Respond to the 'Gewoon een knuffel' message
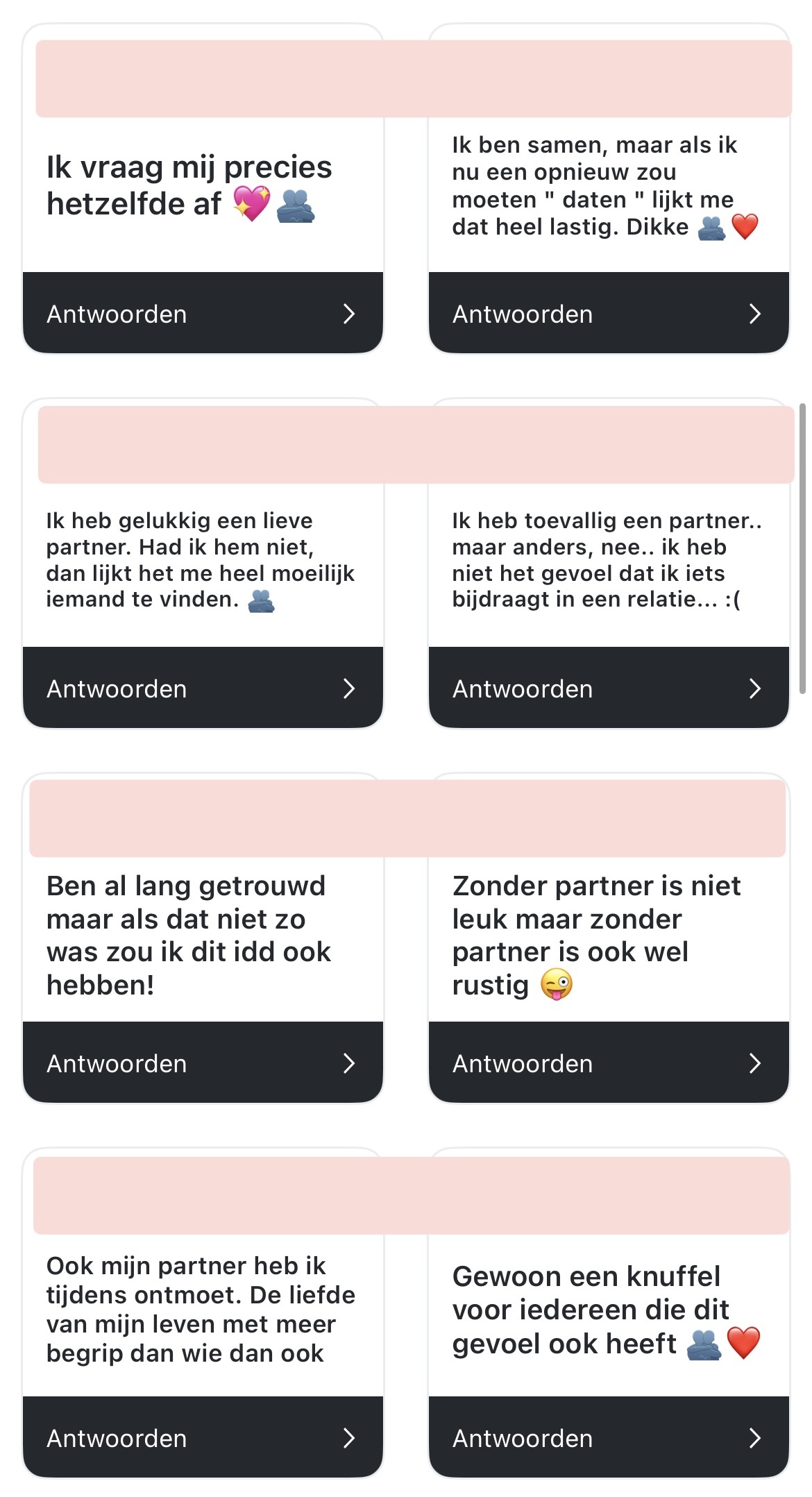 click(x=608, y=1438)
